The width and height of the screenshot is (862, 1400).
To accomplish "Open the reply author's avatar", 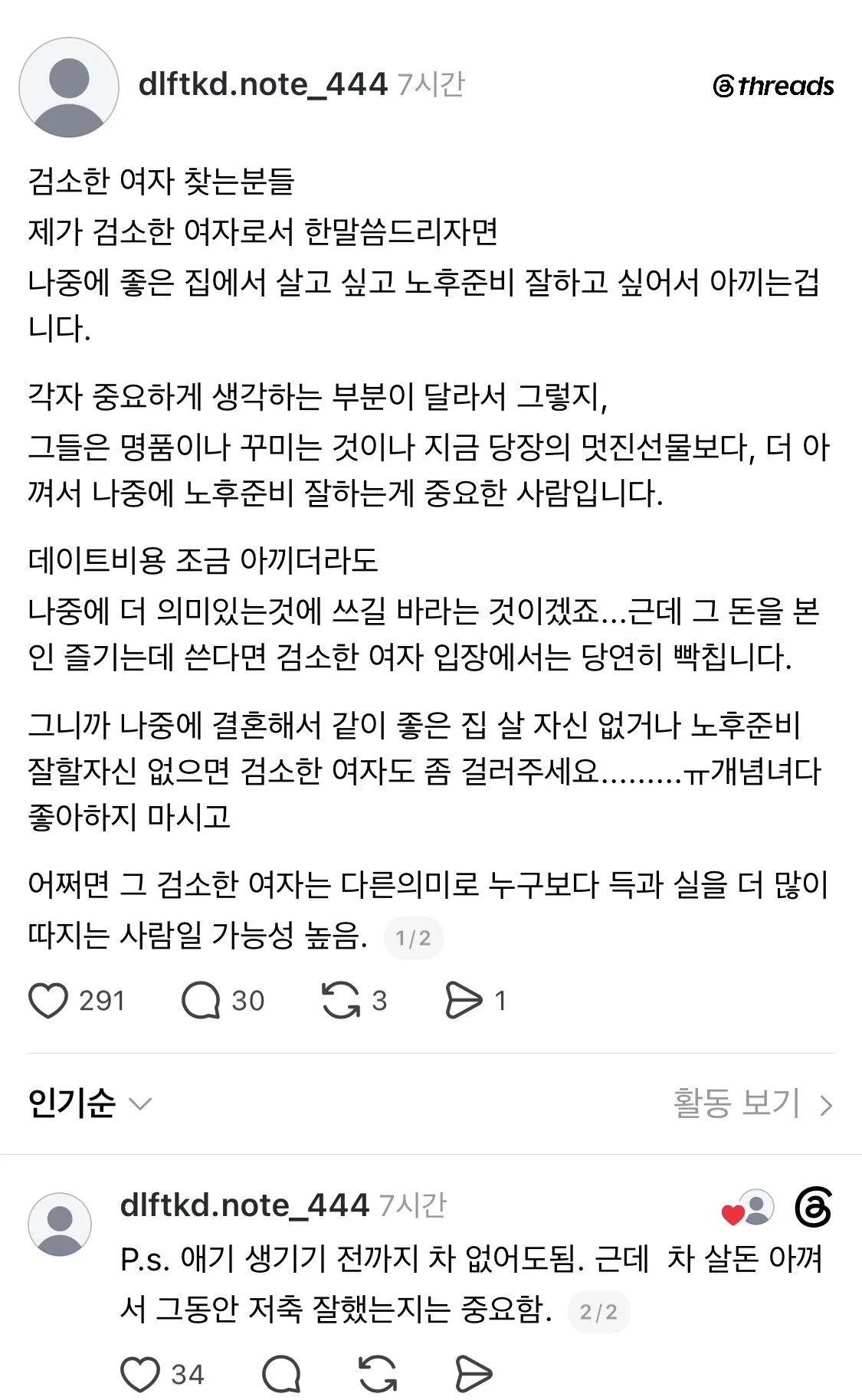I will [60, 1224].
